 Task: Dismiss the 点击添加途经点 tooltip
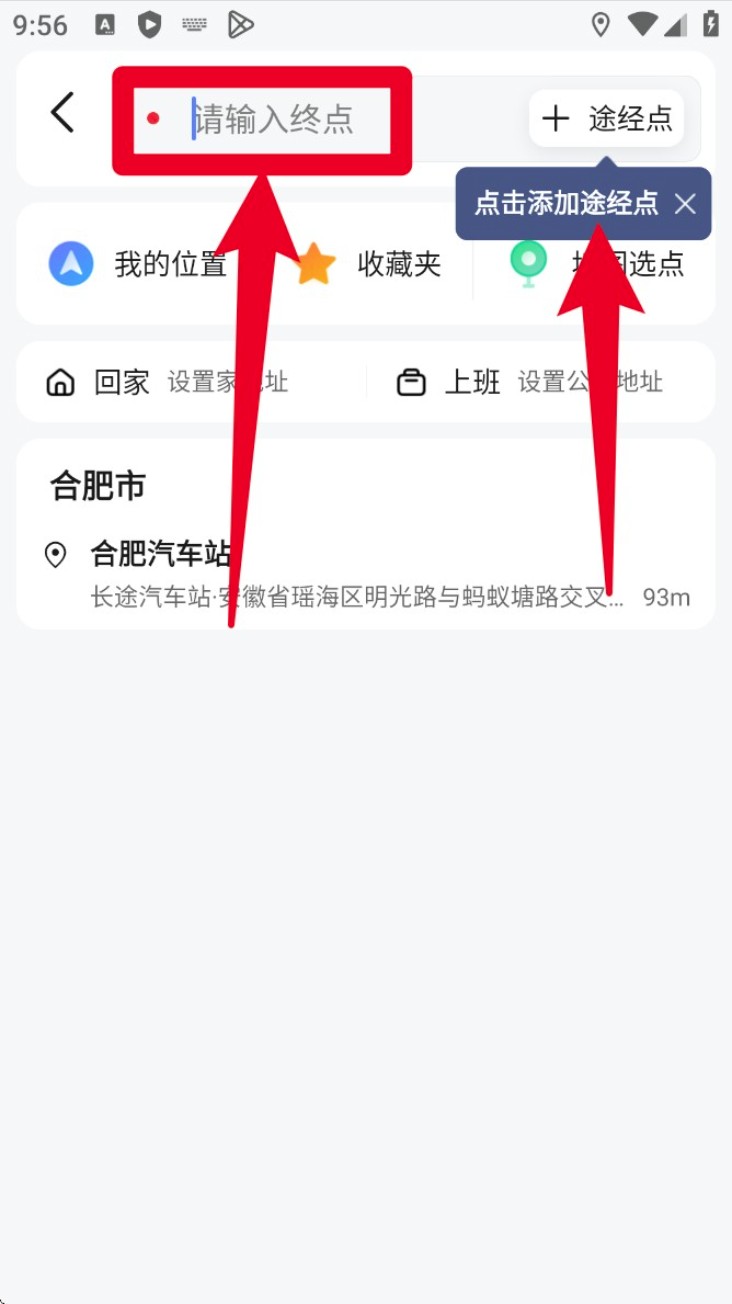(x=685, y=204)
